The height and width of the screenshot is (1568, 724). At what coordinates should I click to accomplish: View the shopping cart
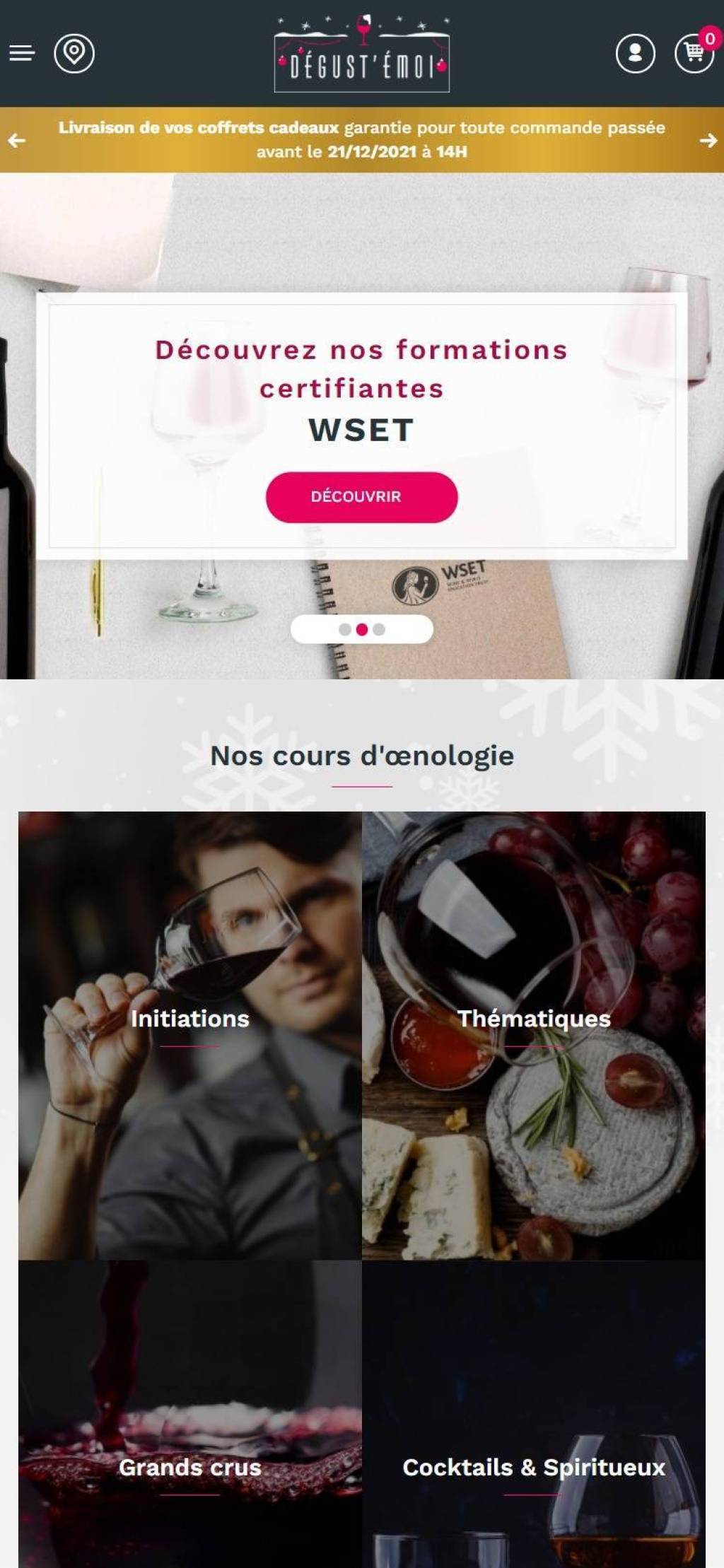694,53
